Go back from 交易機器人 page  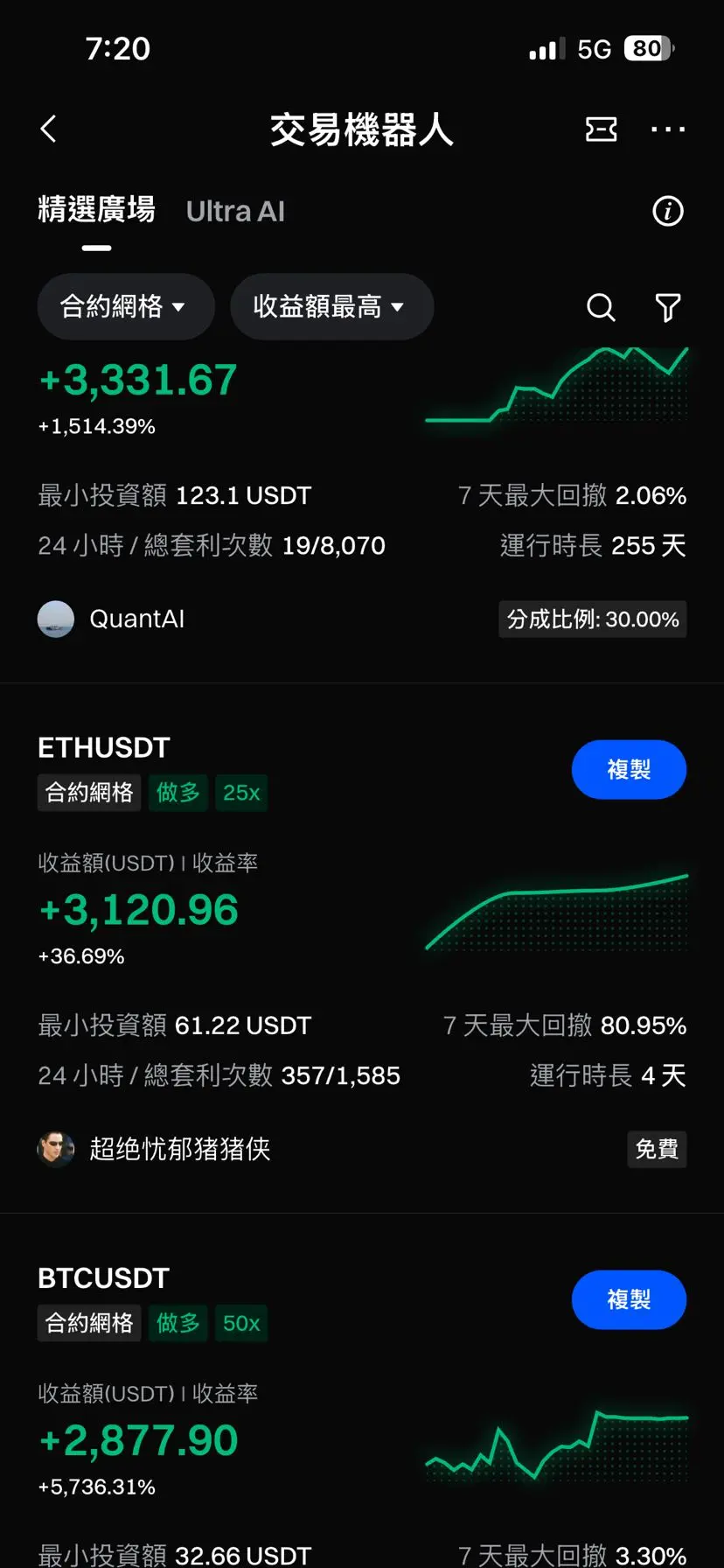coord(49,129)
